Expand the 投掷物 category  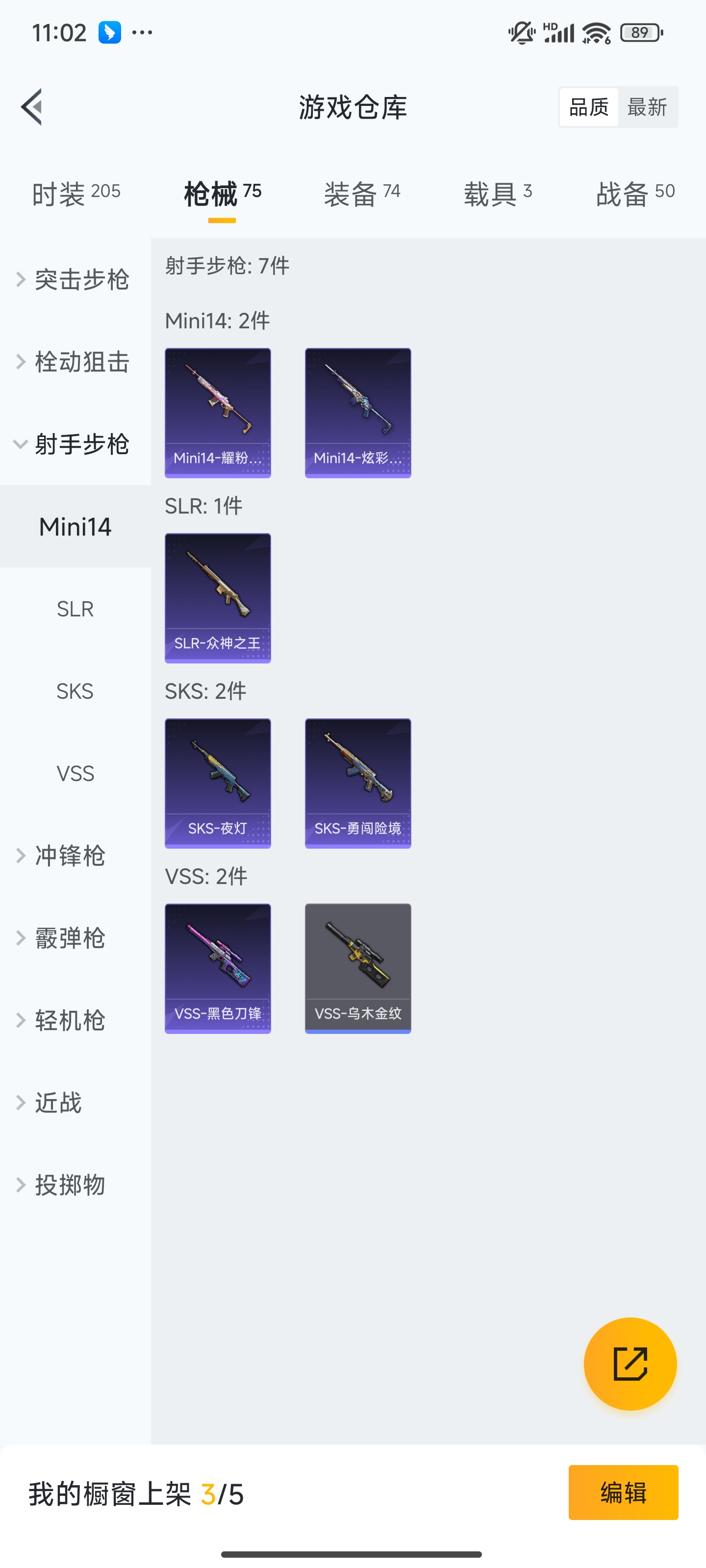click(x=70, y=1184)
